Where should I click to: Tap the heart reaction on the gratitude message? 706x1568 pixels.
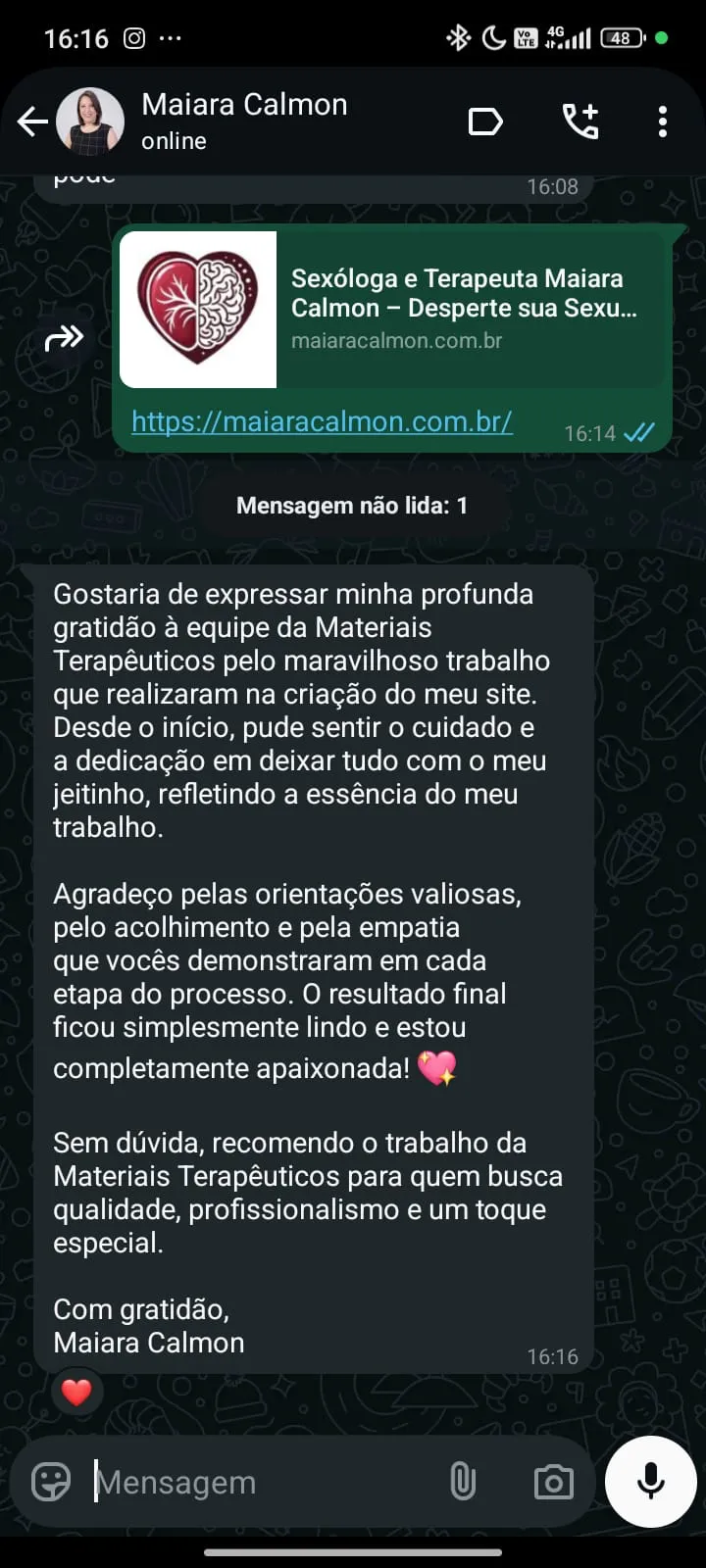[x=76, y=1391]
